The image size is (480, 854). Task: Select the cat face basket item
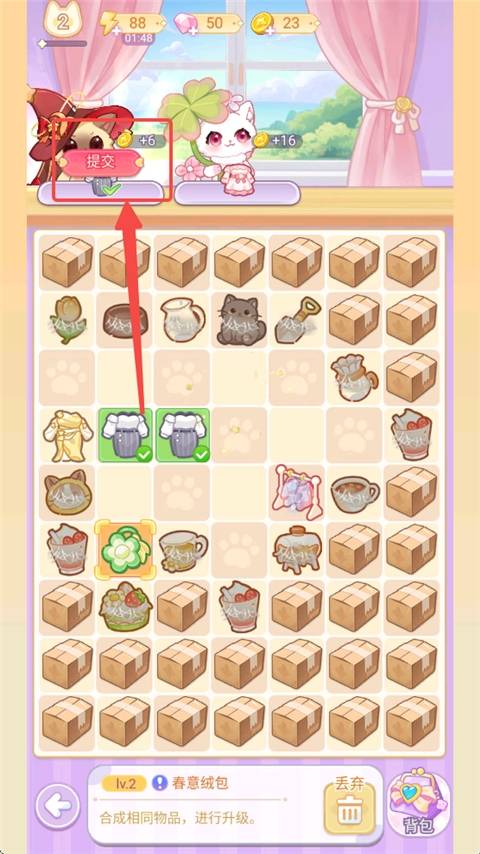[66, 493]
